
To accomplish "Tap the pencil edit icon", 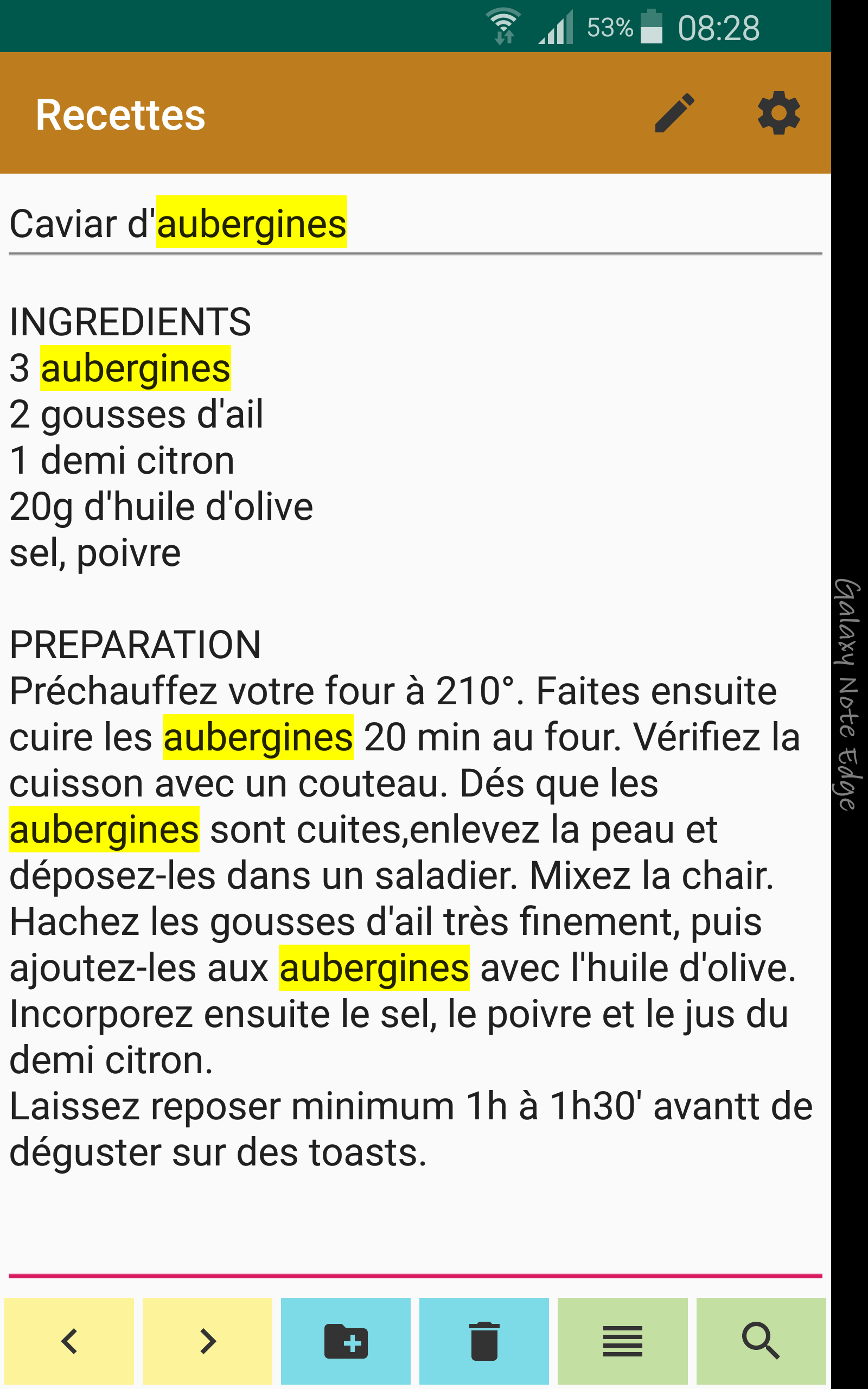I will (x=674, y=113).
